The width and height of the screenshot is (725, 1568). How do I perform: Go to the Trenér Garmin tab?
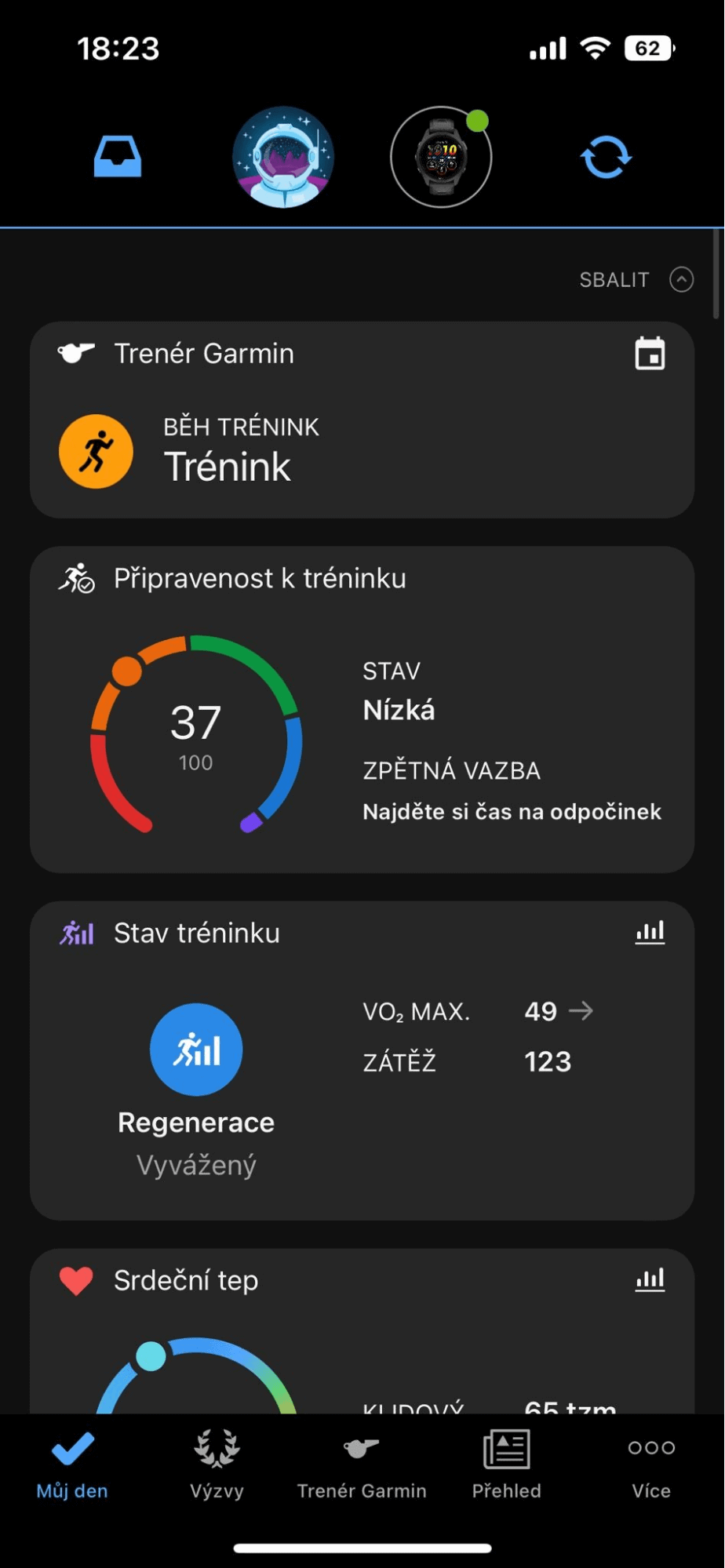click(x=362, y=1464)
